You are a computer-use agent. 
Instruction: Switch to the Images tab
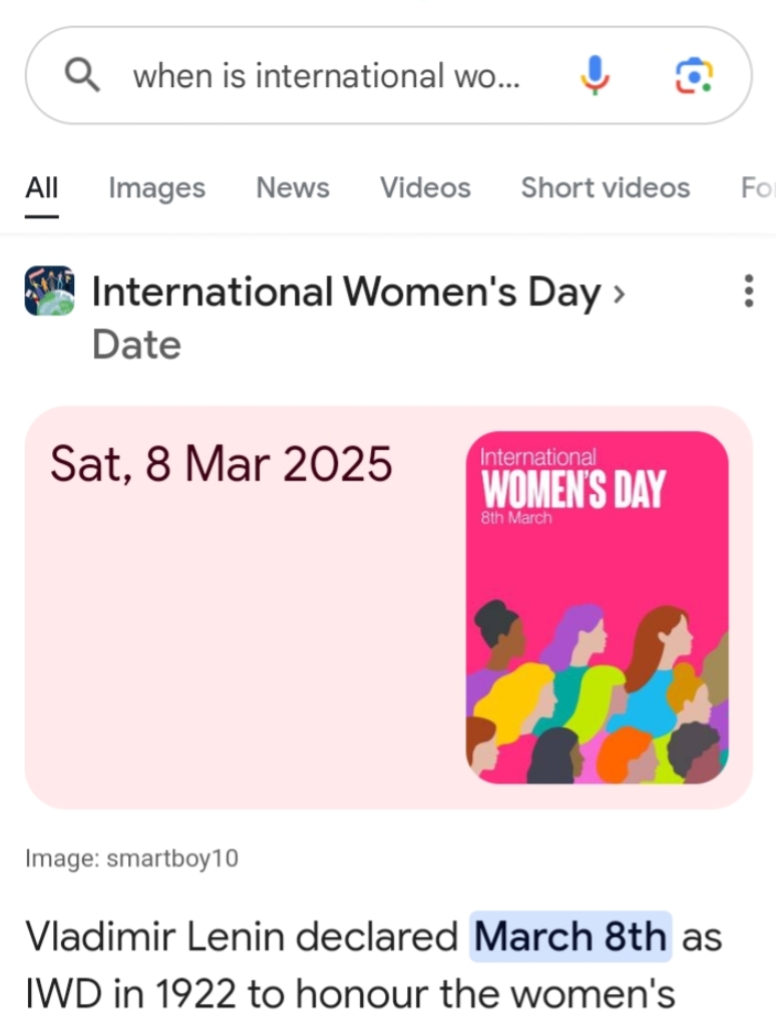point(157,189)
